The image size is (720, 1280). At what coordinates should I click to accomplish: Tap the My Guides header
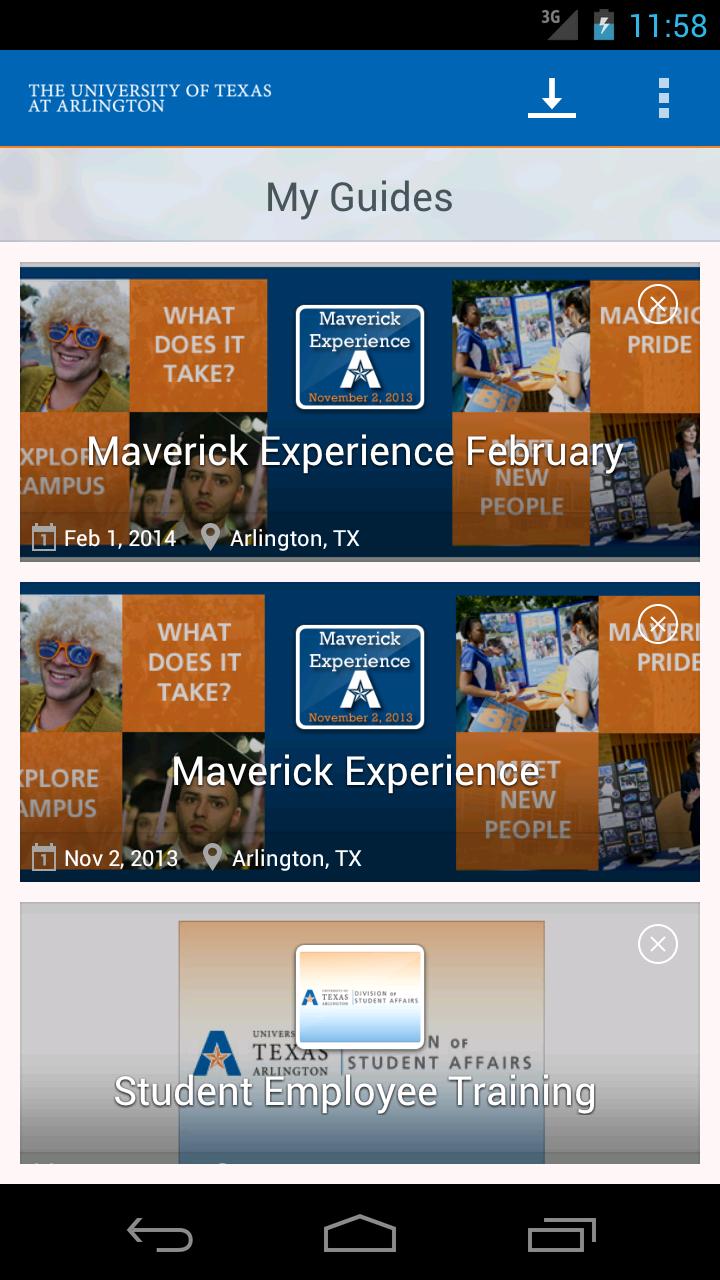pos(359,196)
